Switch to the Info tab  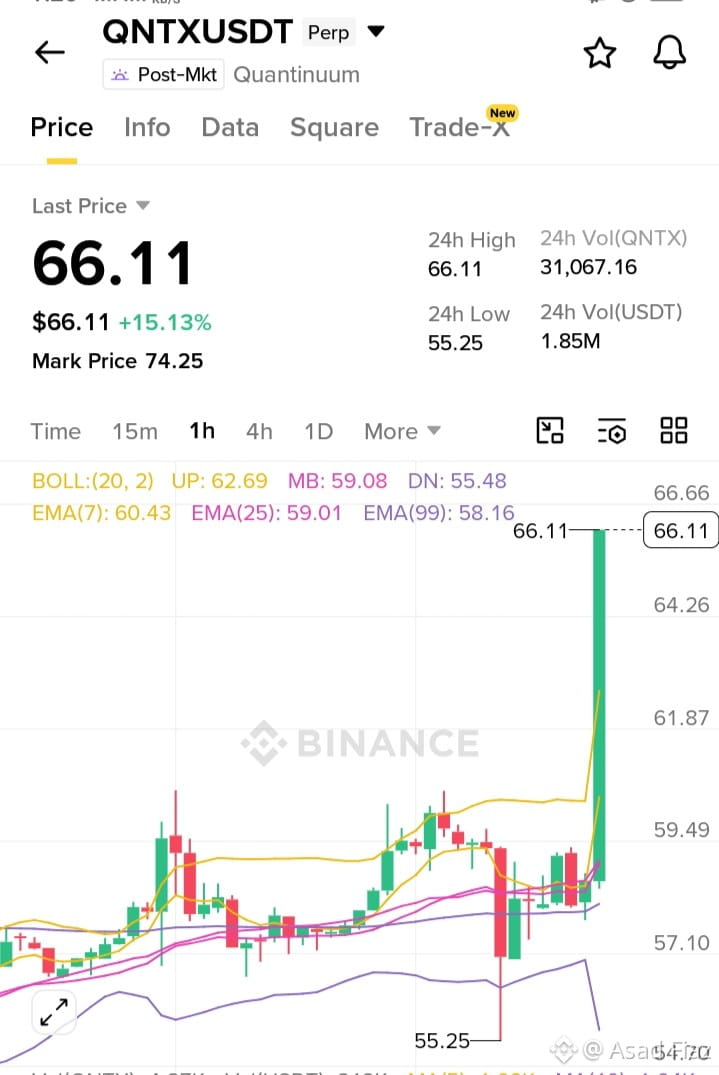pyautogui.click(x=147, y=128)
